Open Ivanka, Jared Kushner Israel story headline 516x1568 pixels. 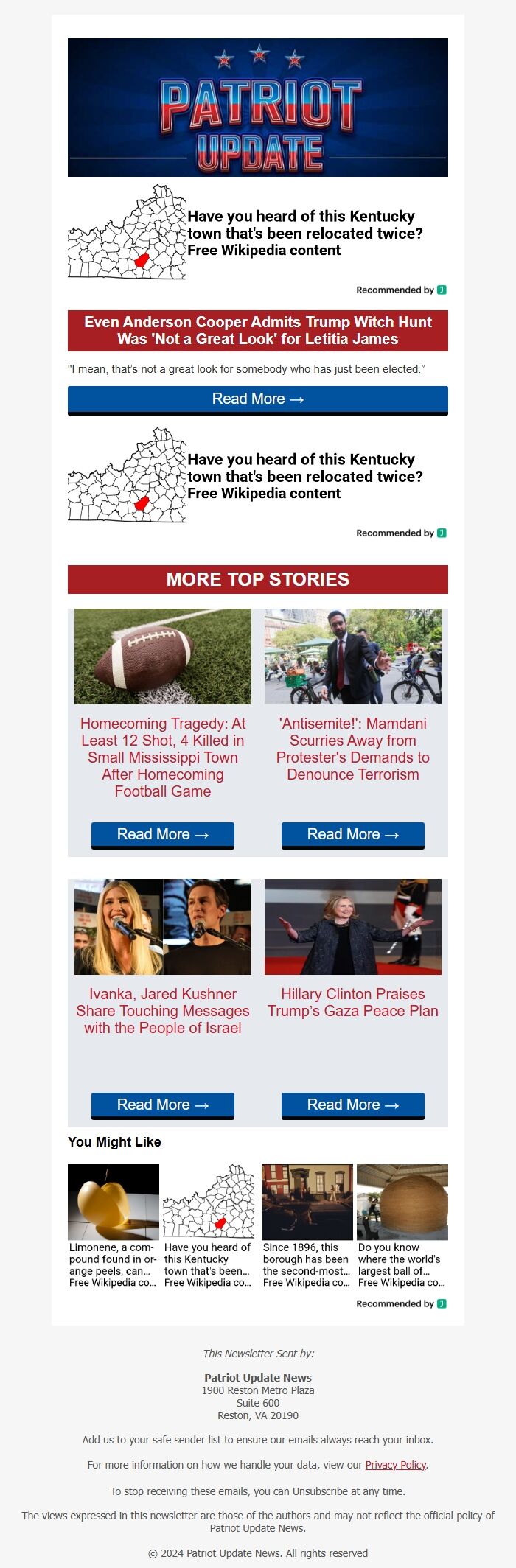[x=163, y=1010]
